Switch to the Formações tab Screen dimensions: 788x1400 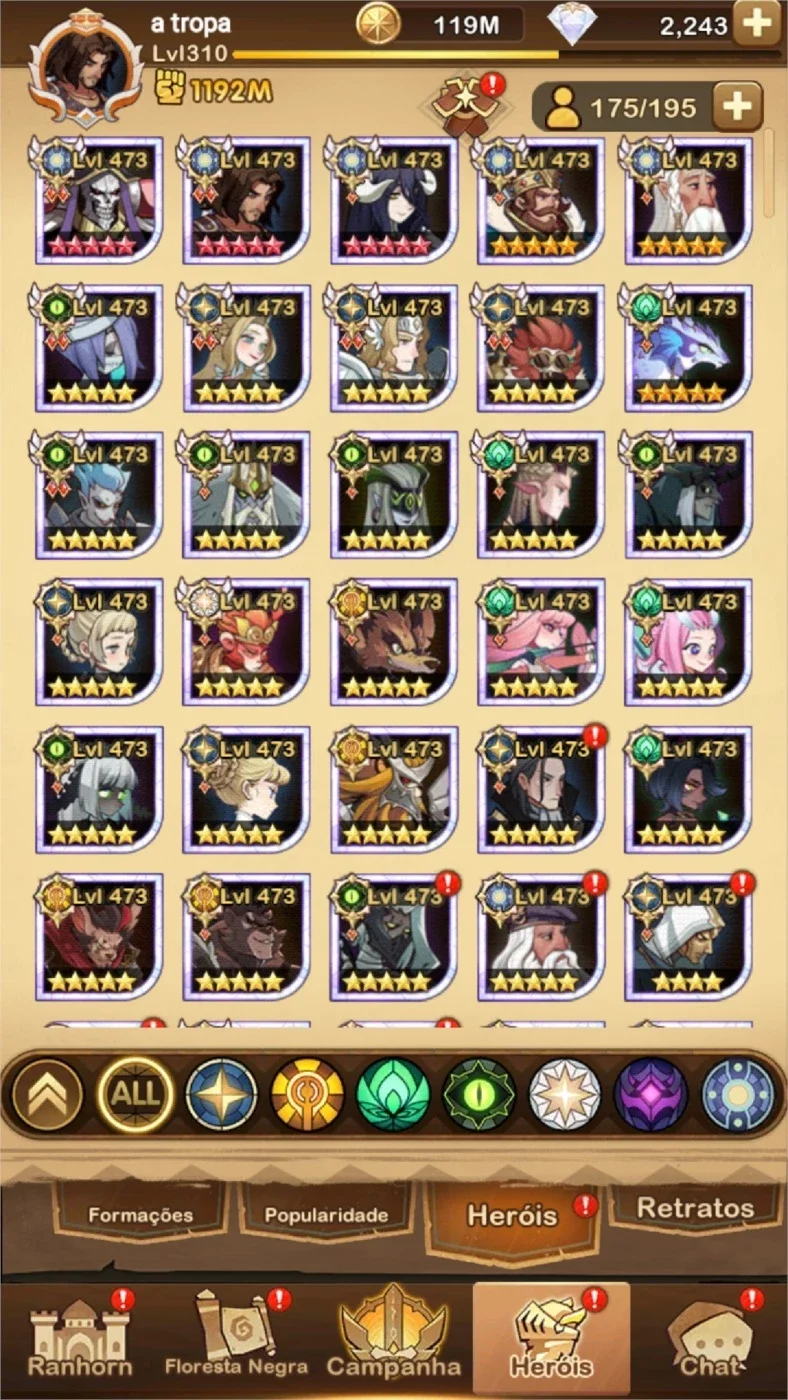click(x=140, y=1213)
